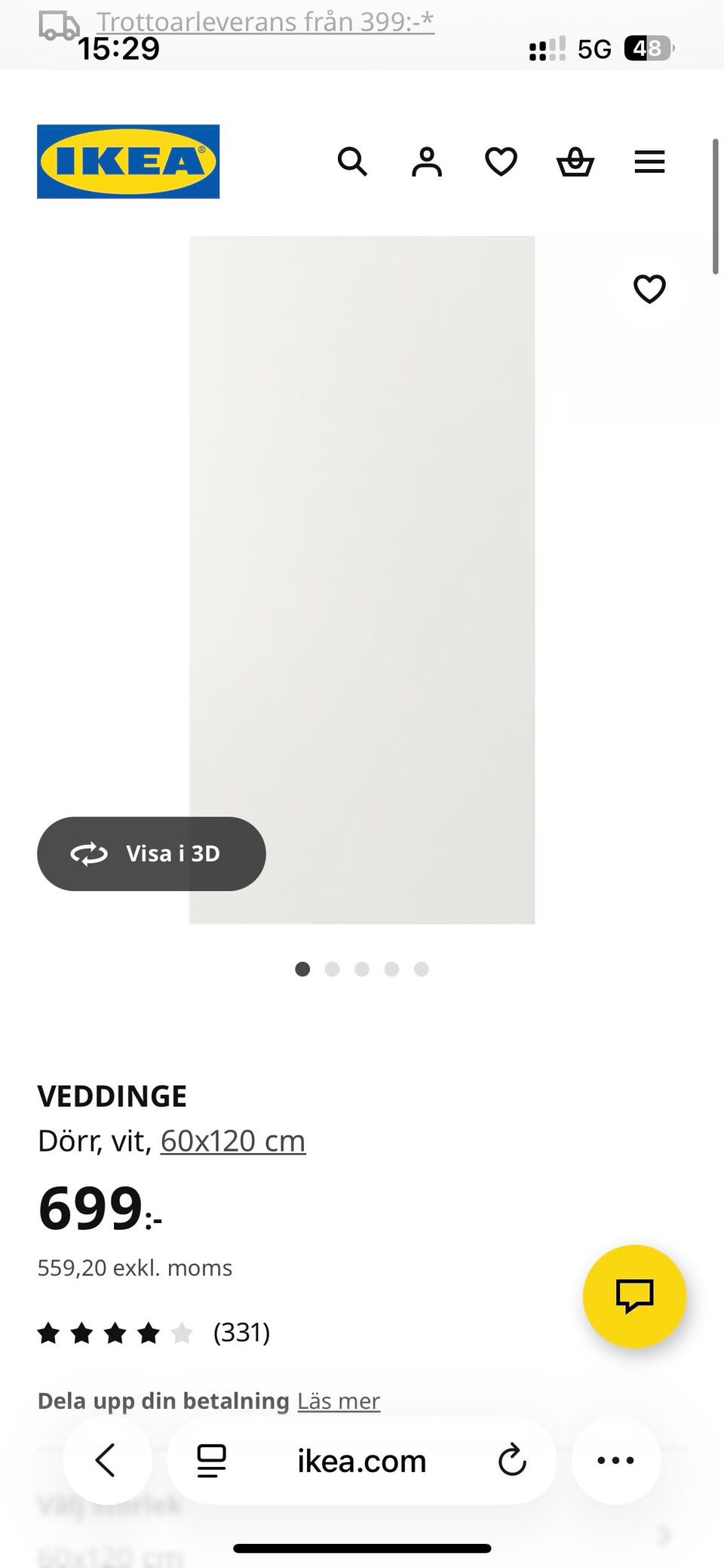
Task: Reload the ikea.com page
Action: coord(512,1459)
